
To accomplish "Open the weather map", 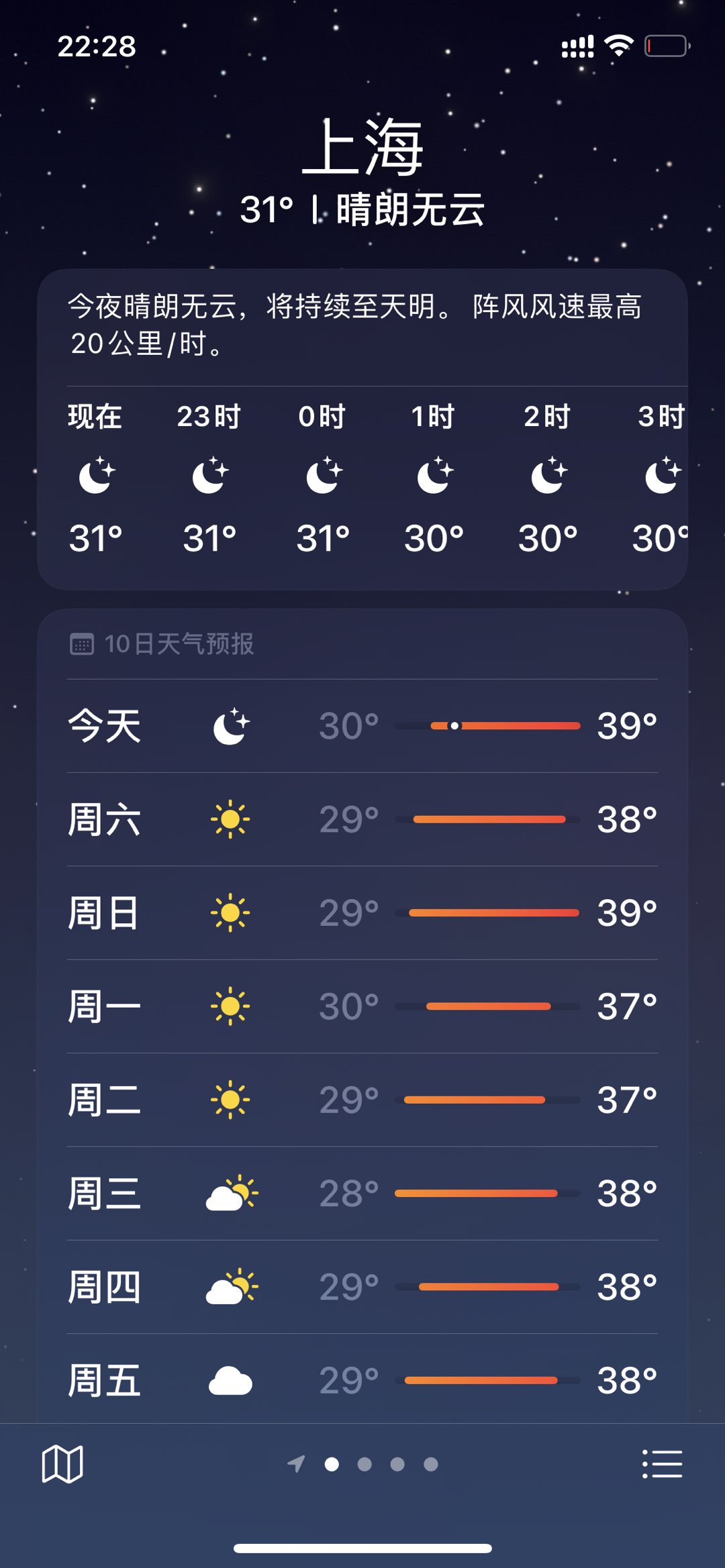I will coord(62,1464).
